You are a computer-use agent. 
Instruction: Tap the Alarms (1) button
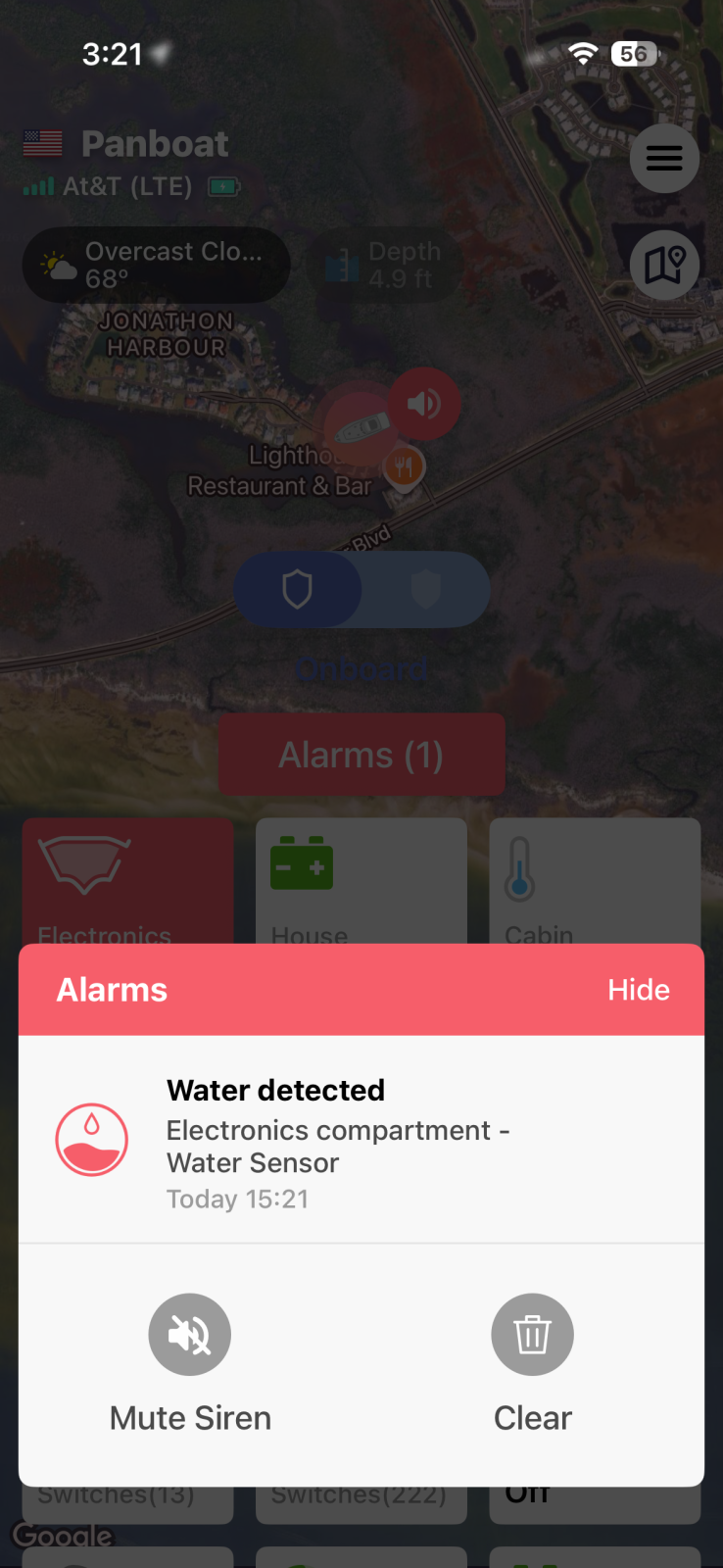(361, 755)
